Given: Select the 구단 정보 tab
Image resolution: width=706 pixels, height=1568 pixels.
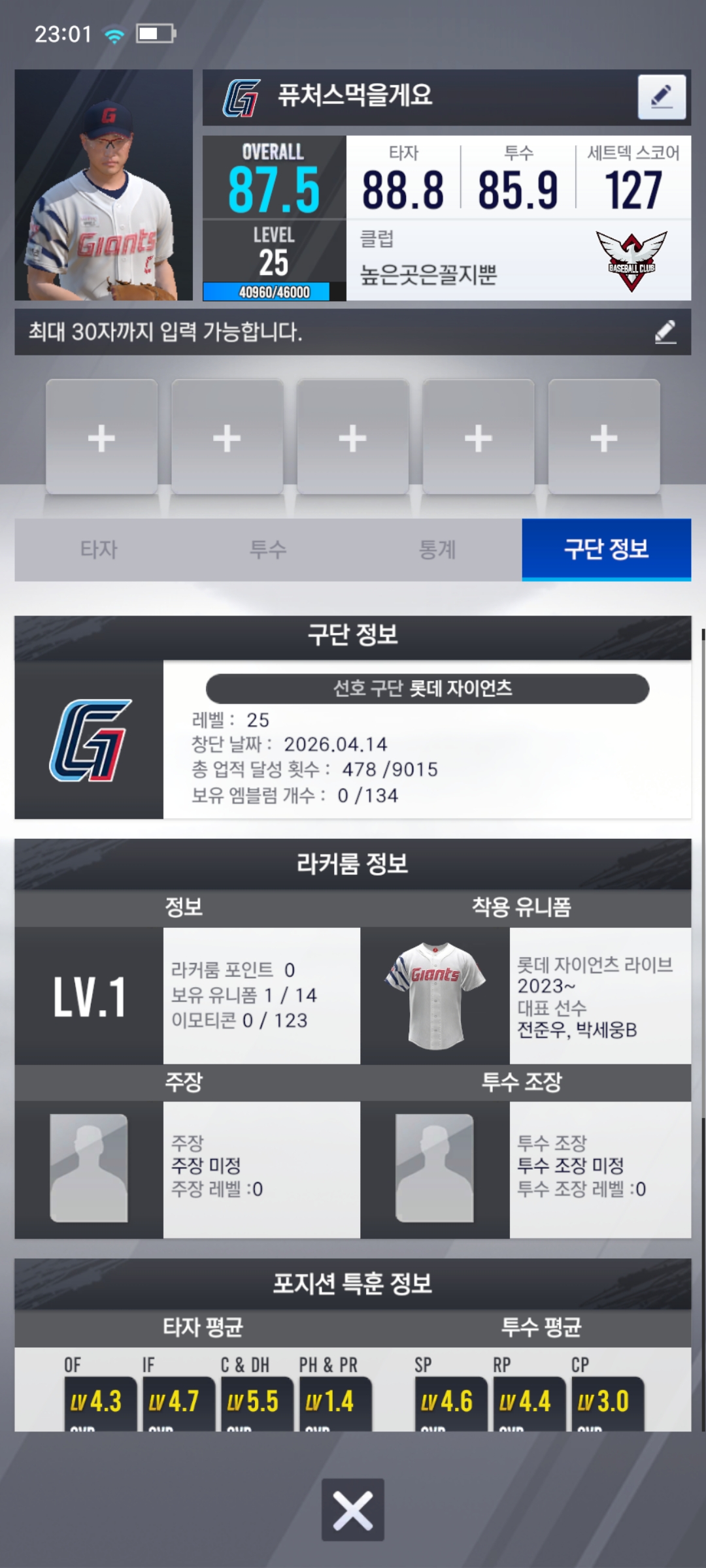Looking at the screenshot, I should (x=606, y=549).
